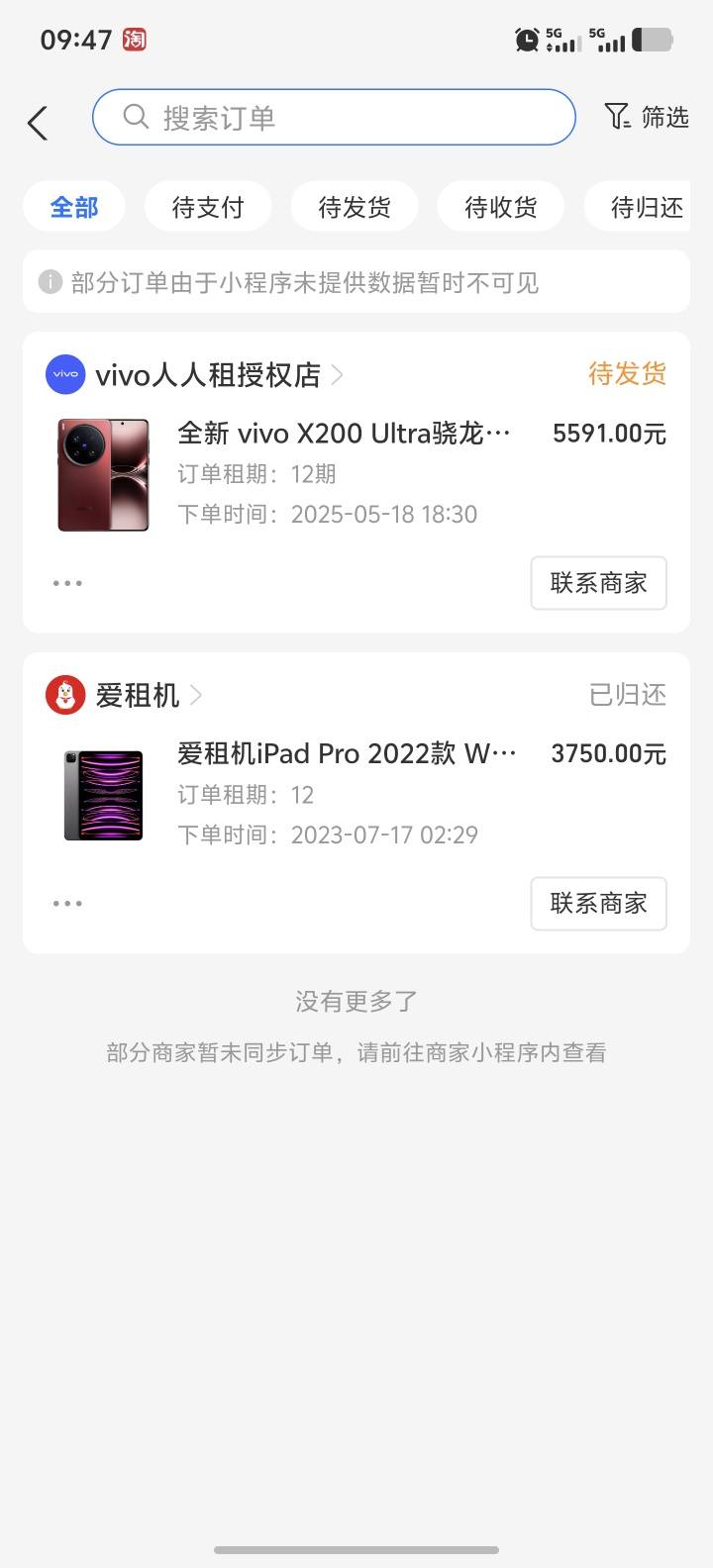Viewport: 713px width, 1568px height.
Task: Go back using the top-left arrow
Action: point(38,124)
